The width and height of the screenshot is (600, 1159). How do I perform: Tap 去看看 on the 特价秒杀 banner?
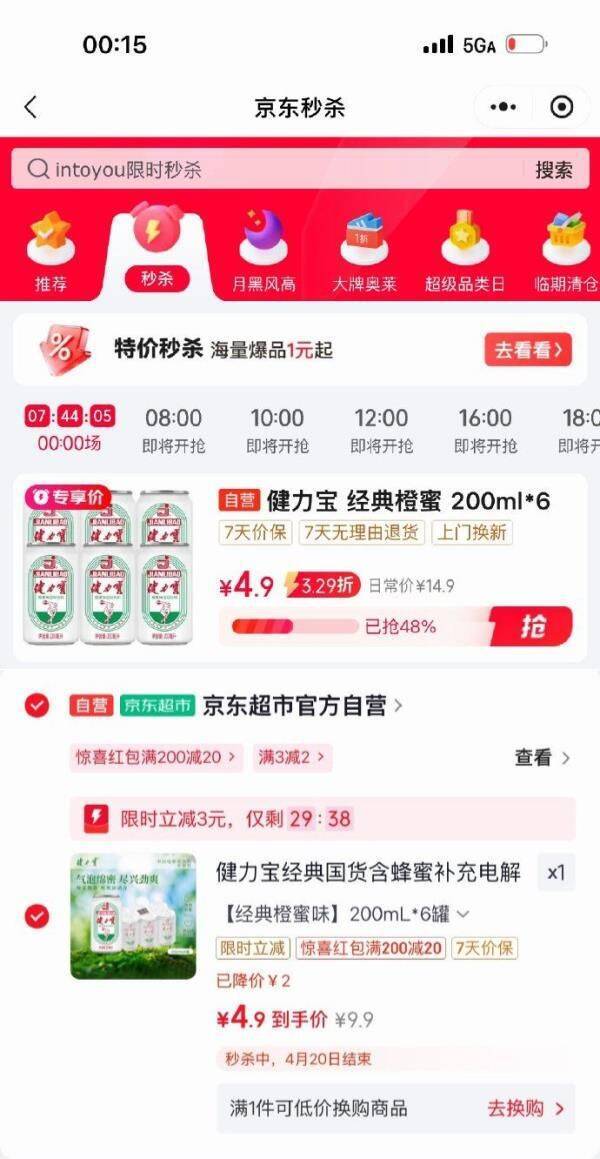point(528,350)
